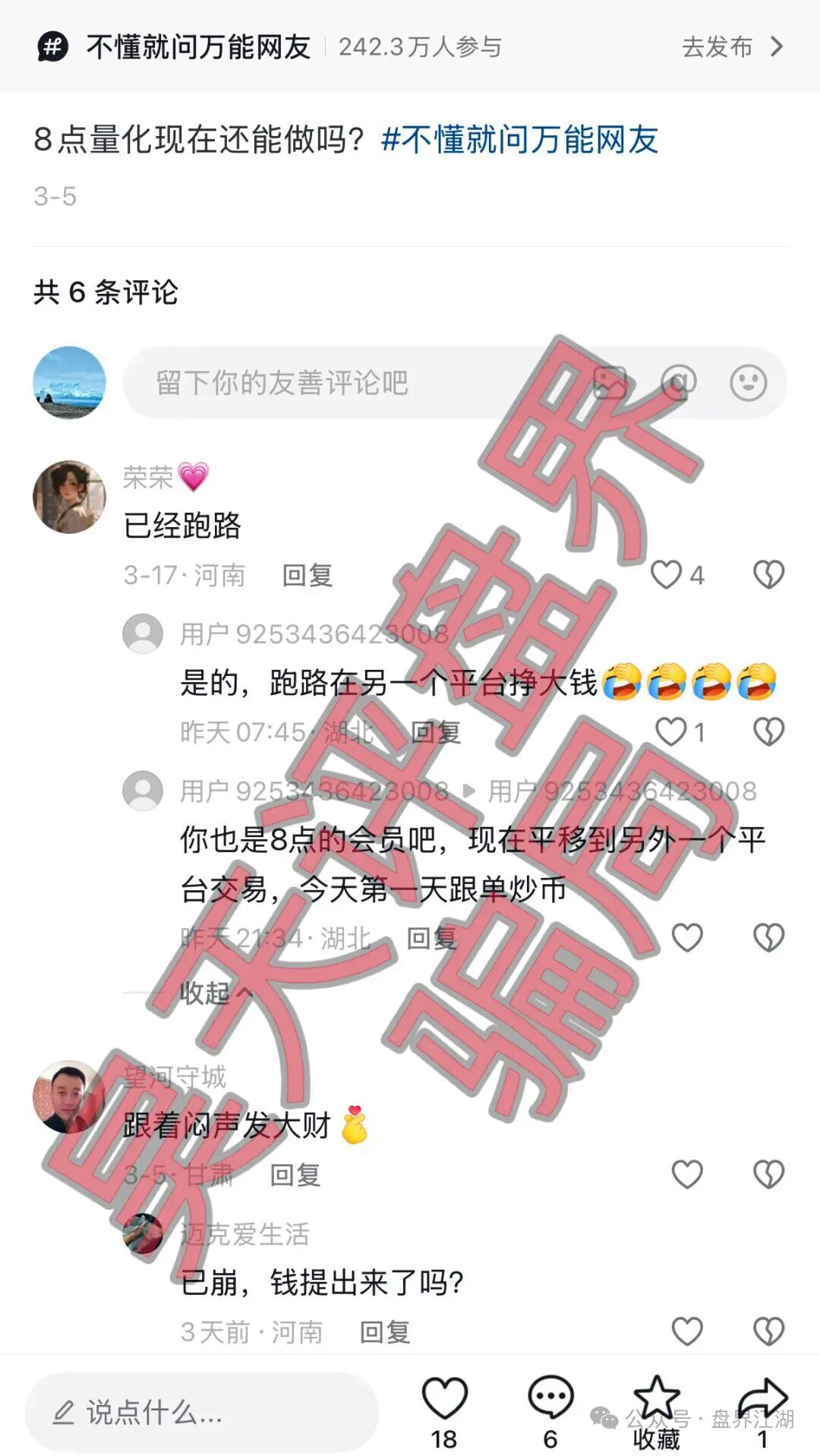
Task: Open the emoji picker in comment box
Action: click(x=748, y=383)
